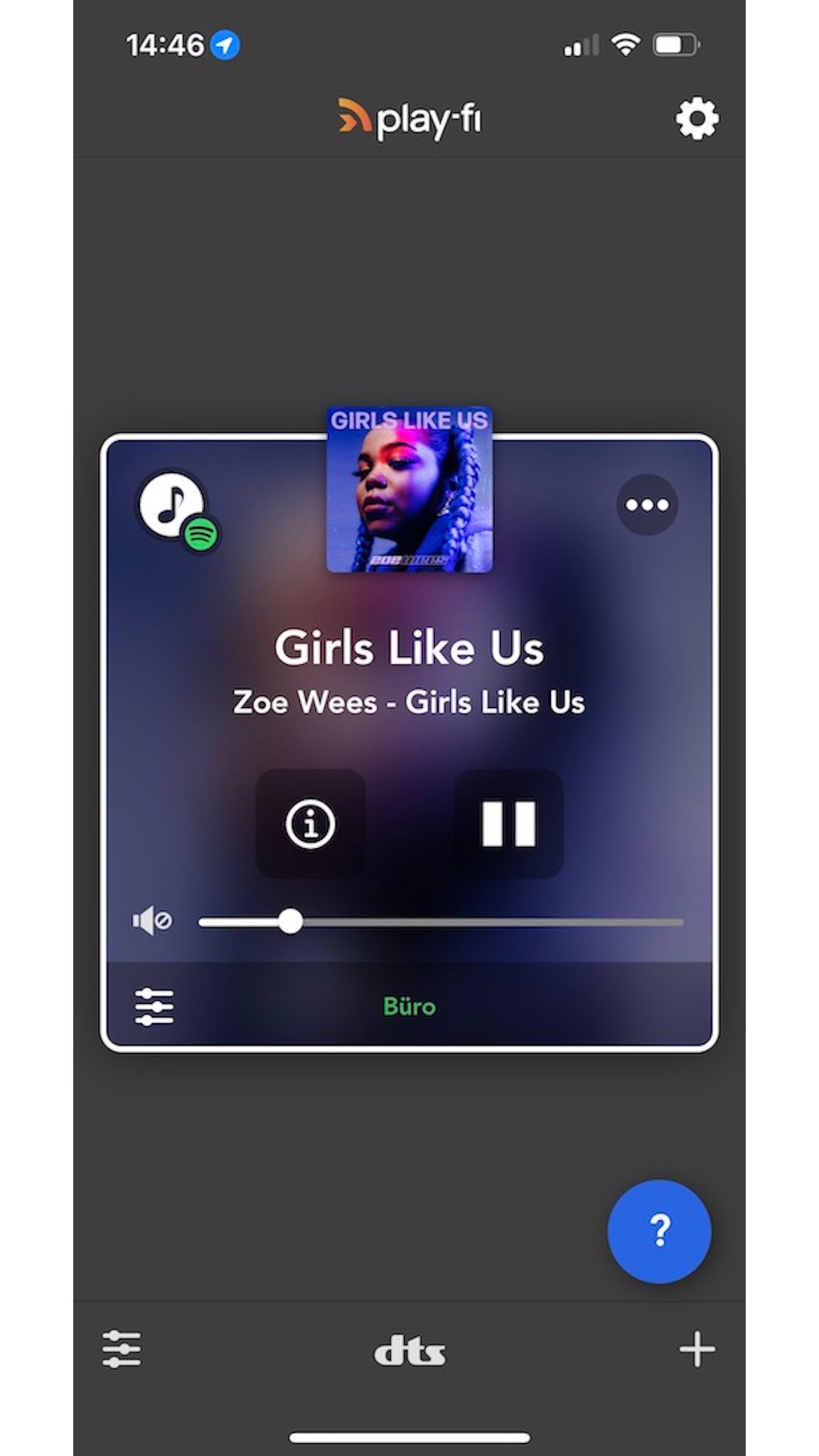Open the settings gear
The height and width of the screenshot is (1456, 819).
click(x=696, y=118)
